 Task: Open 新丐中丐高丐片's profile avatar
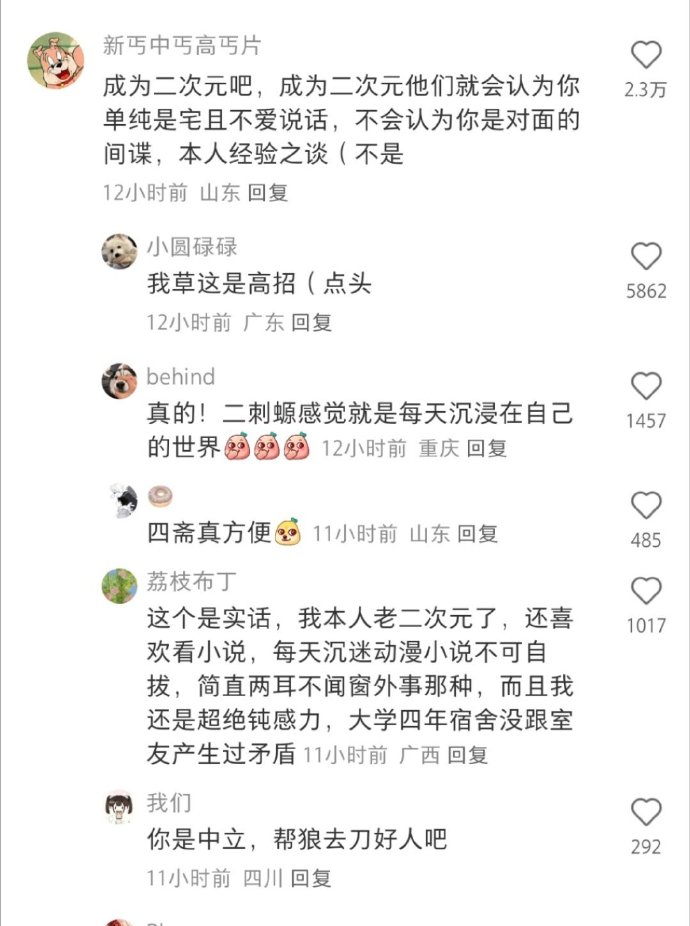tap(55, 60)
